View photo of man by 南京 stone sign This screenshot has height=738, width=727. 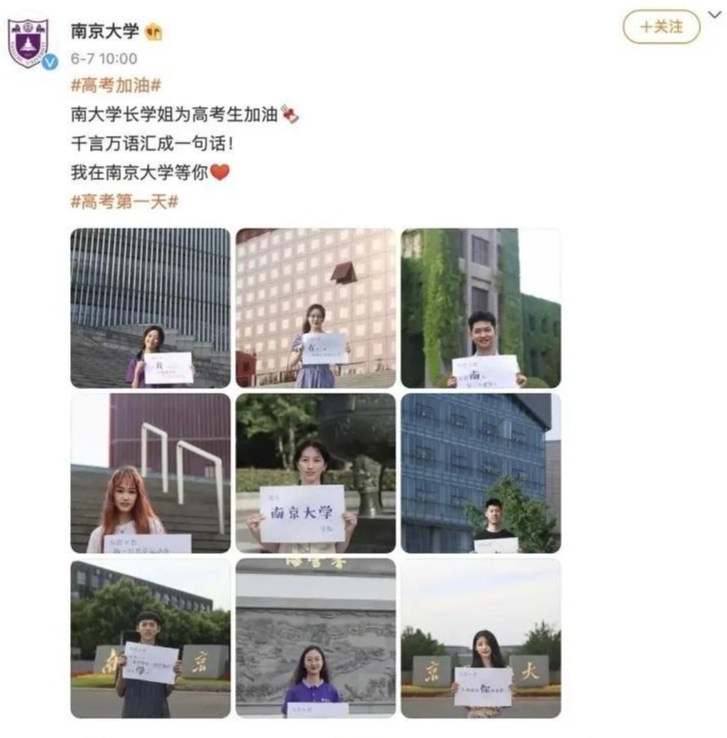pos(150,638)
